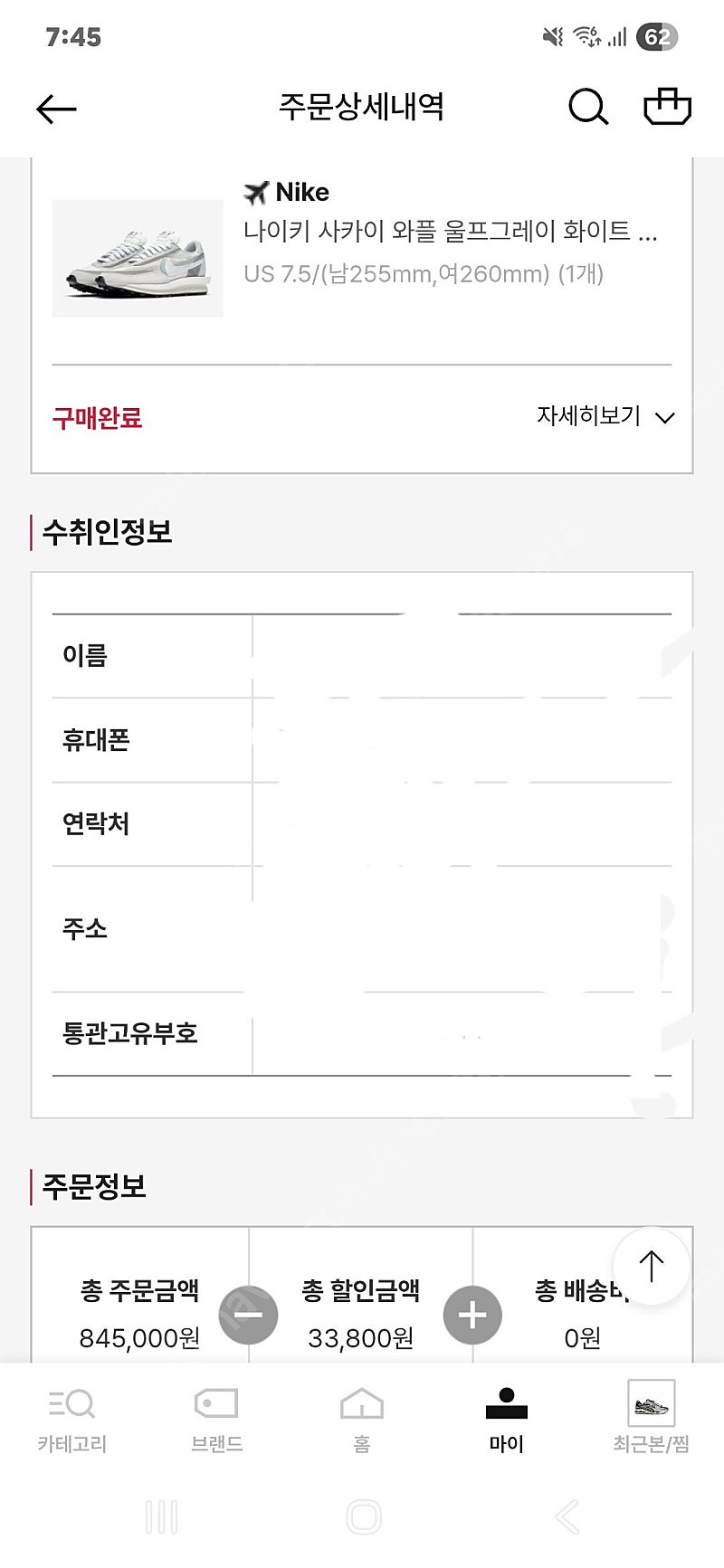Expand the 자세히보기 details section
The width and height of the screenshot is (724, 1568).
point(605,416)
